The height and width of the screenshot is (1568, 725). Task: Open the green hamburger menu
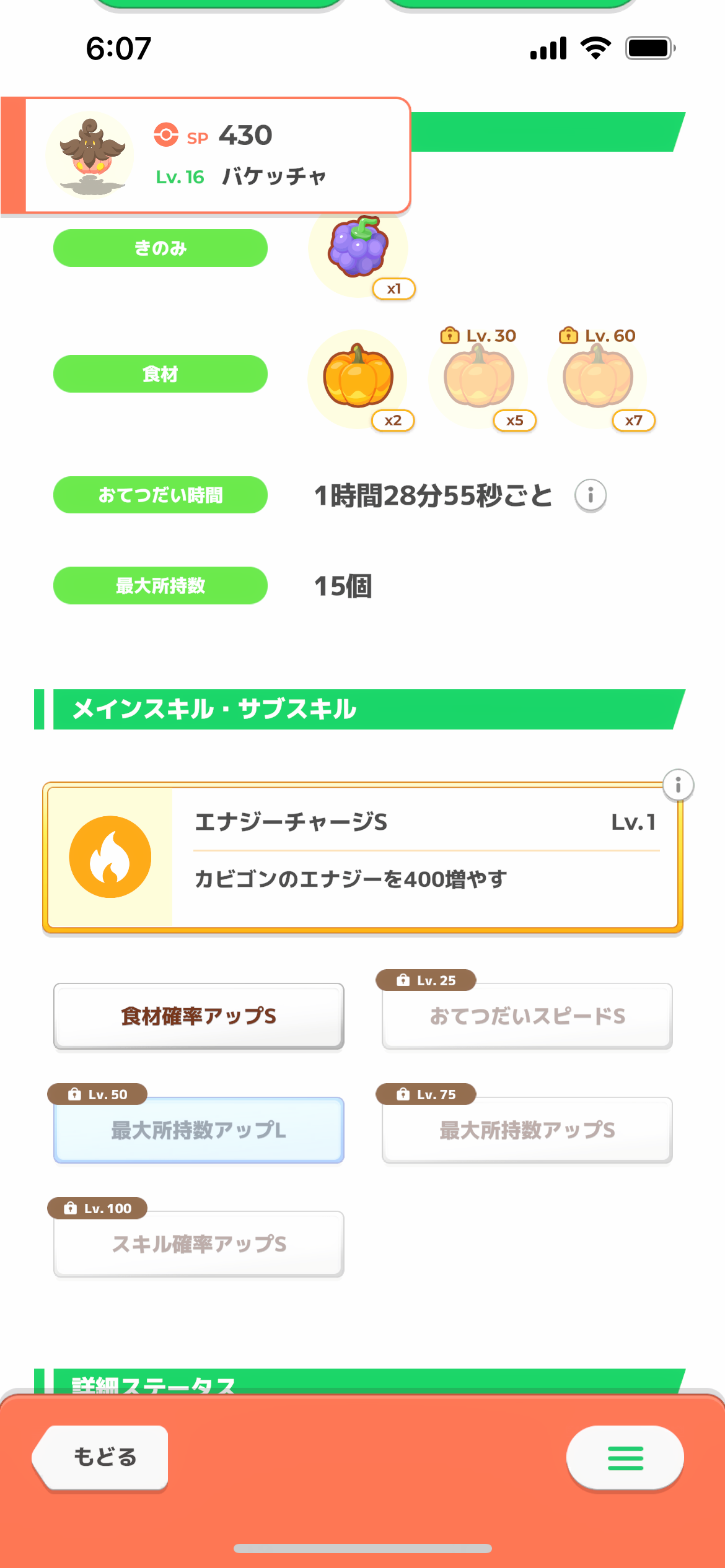coord(625,1458)
